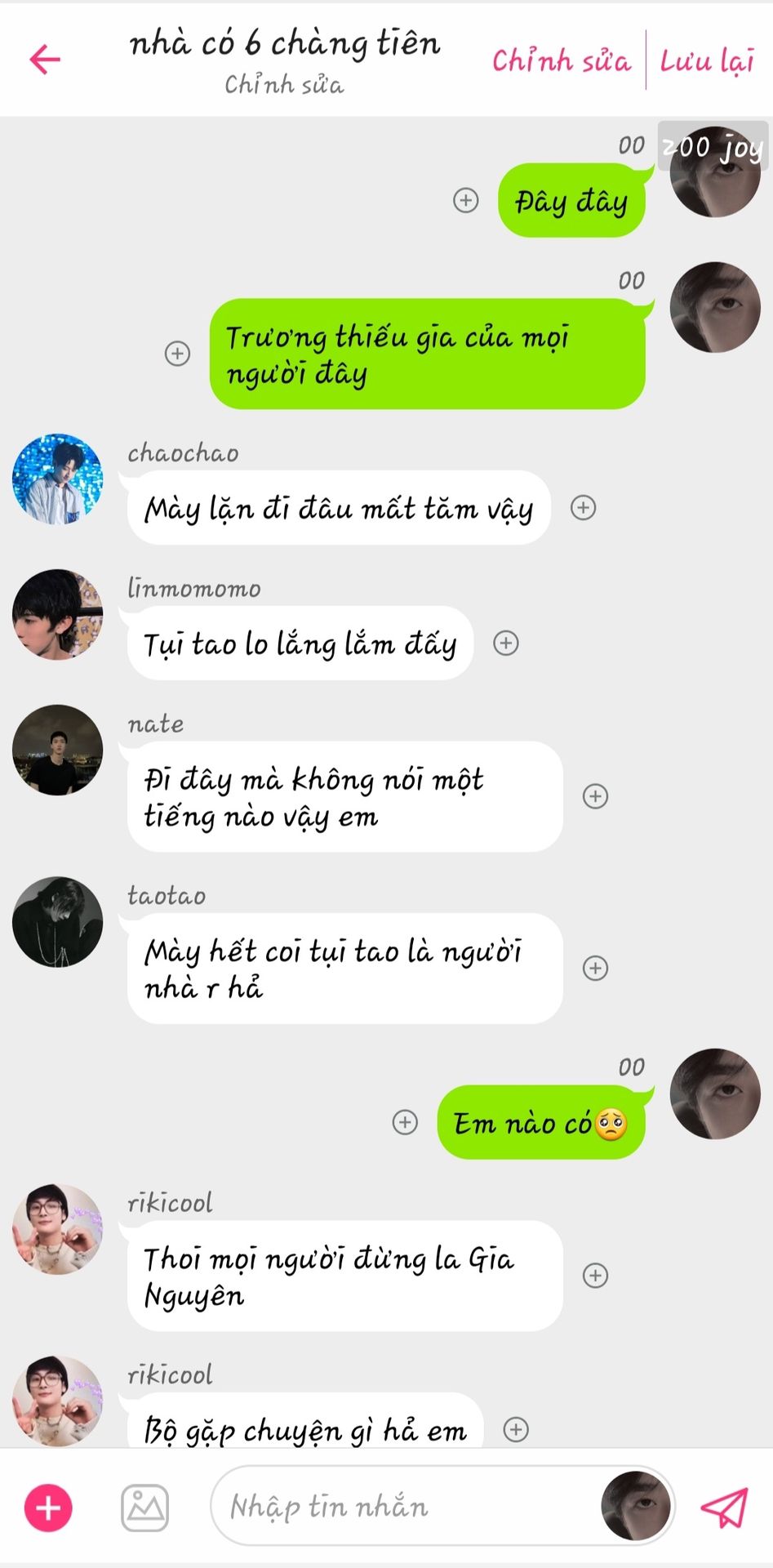Tap plus icon next to nate's message
The width and height of the screenshot is (773, 1568).
pyautogui.click(x=596, y=796)
